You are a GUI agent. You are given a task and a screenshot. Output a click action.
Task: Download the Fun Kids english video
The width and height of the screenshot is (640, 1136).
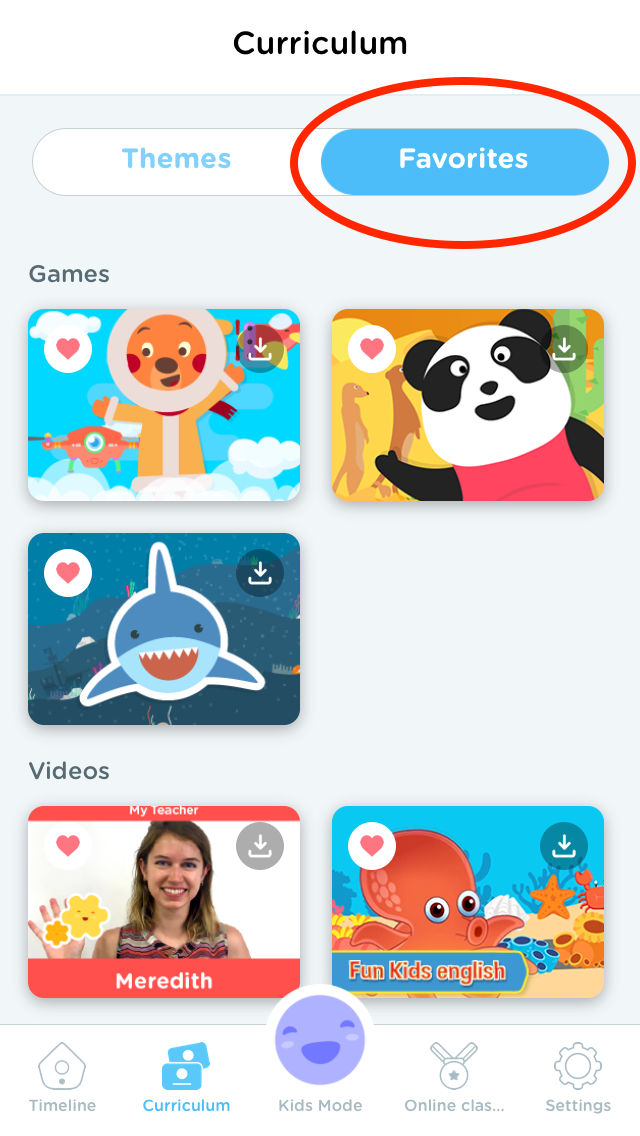(563, 845)
